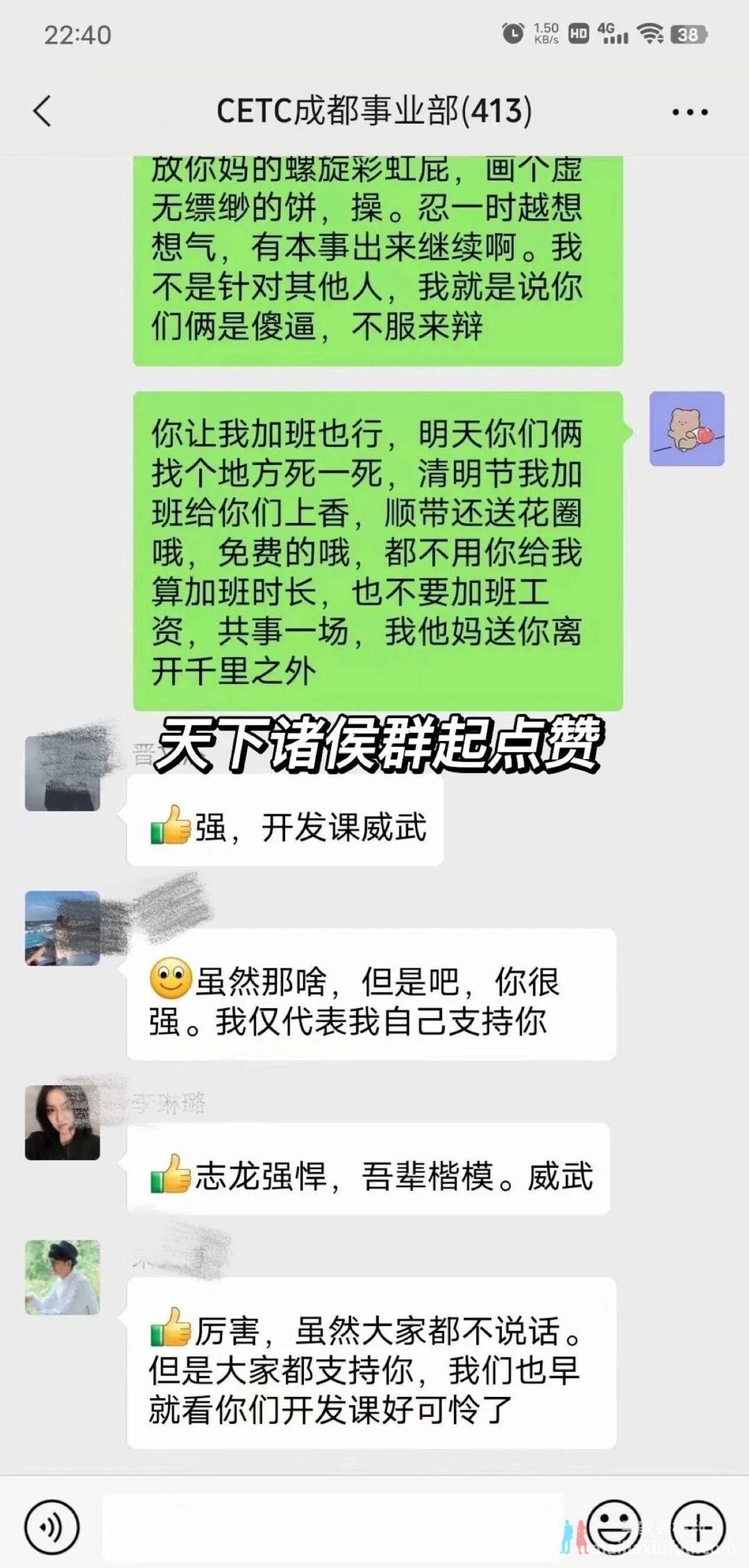
Task: Open avatar beside 厉害,虽然大家都不说话 message
Action: tap(62, 1277)
